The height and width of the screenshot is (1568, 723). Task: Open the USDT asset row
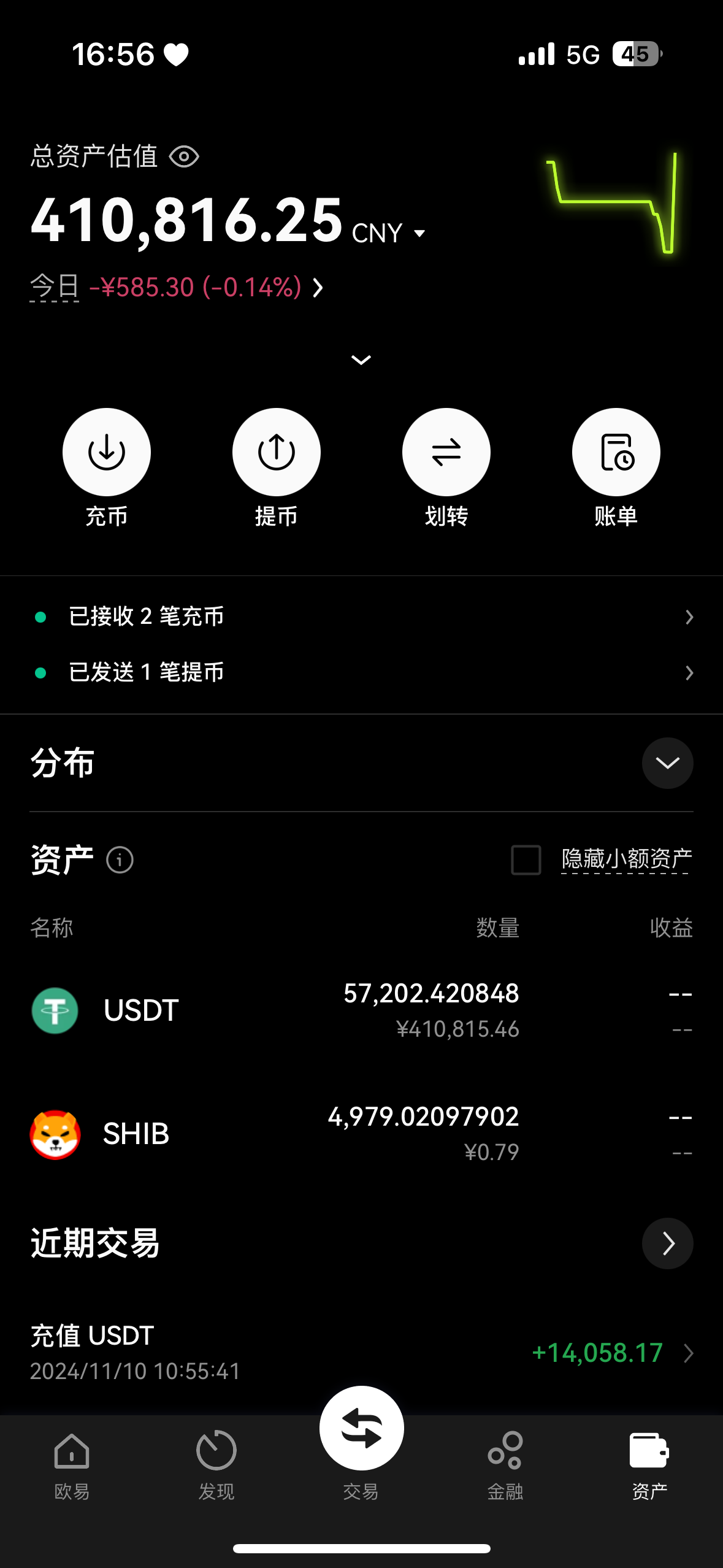point(361,1010)
